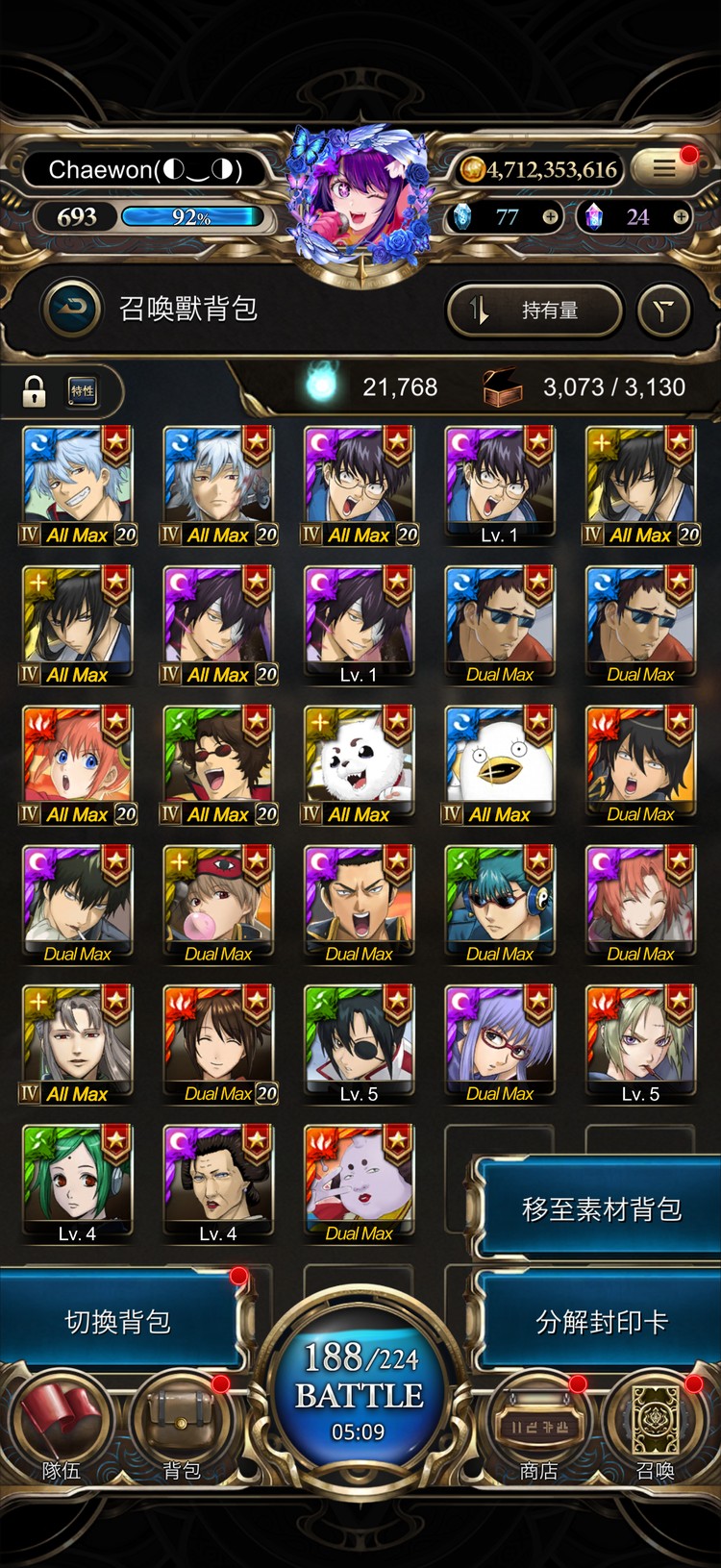
Task: Select the white dog All Max card
Action: click(359, 764)
